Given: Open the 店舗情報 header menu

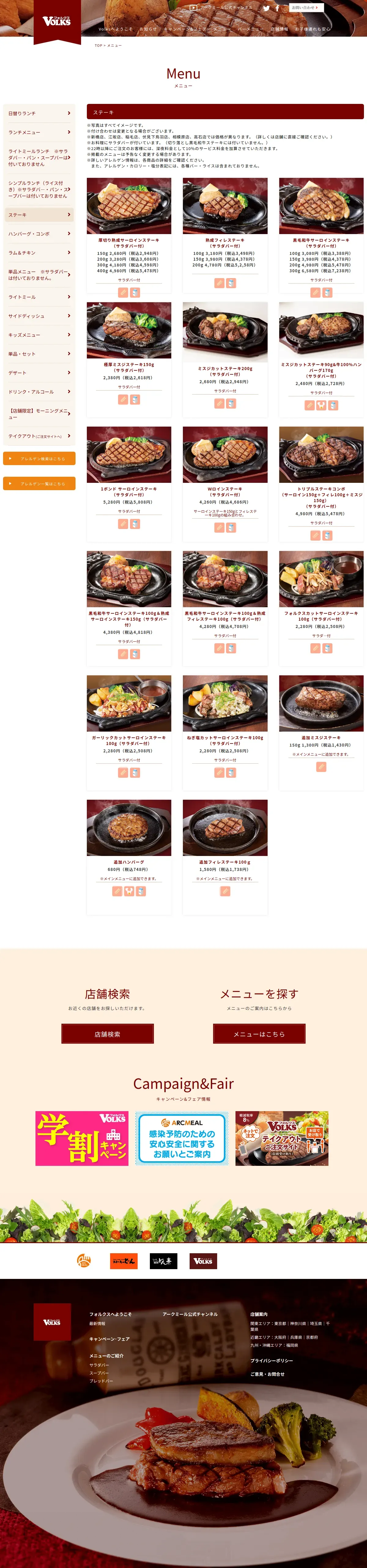Looking at the screenshot, I should pos(279,29).
